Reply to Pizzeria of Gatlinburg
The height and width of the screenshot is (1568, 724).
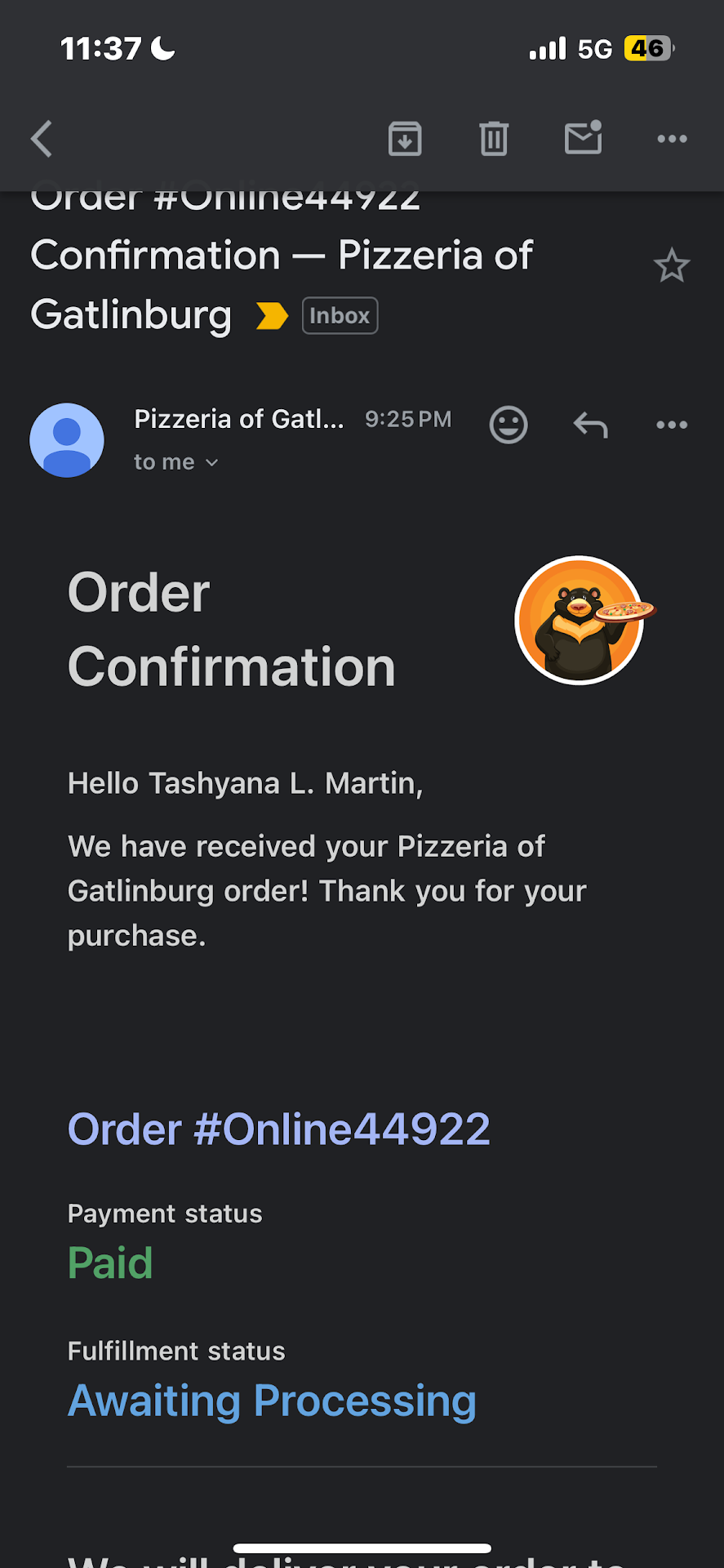pyautogui.click(x=591, y=425)
